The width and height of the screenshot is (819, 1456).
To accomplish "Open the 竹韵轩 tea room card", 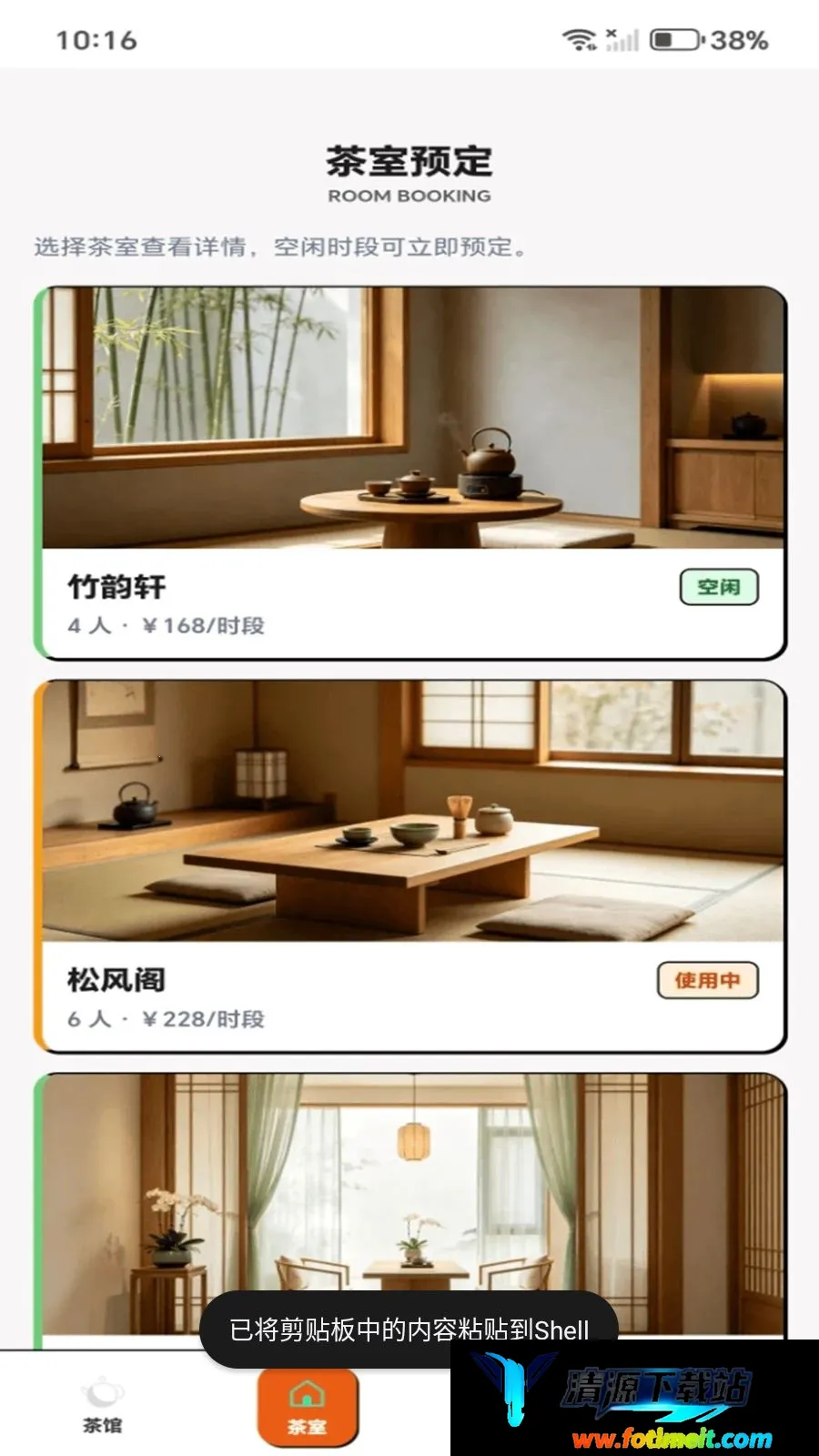I will tap(409, 473).
